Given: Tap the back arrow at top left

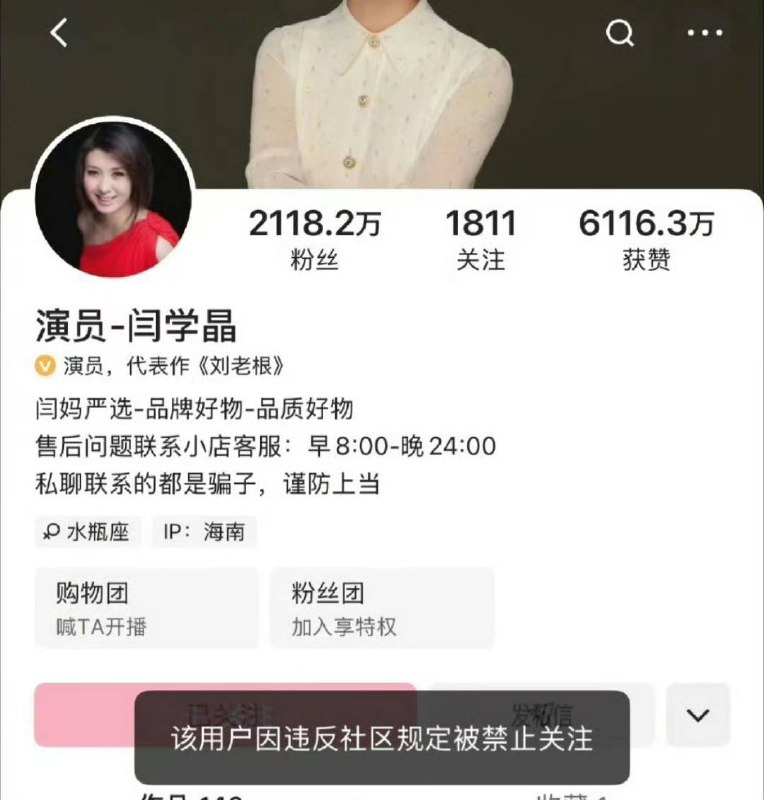Looking at the screenshot, I should [58, 33].
